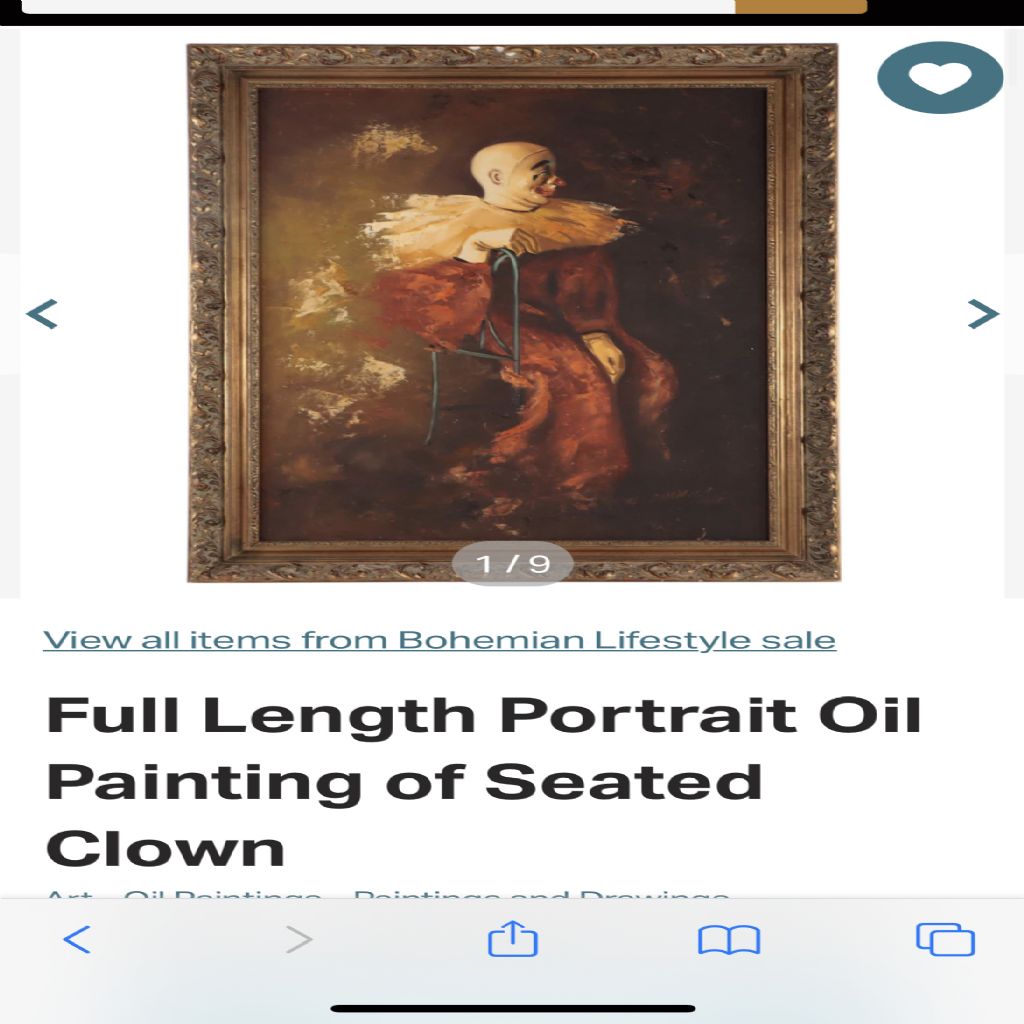Go back in Safari browser
The width and height of the screenshot is (1024, 1024).
tap(77, 939)
